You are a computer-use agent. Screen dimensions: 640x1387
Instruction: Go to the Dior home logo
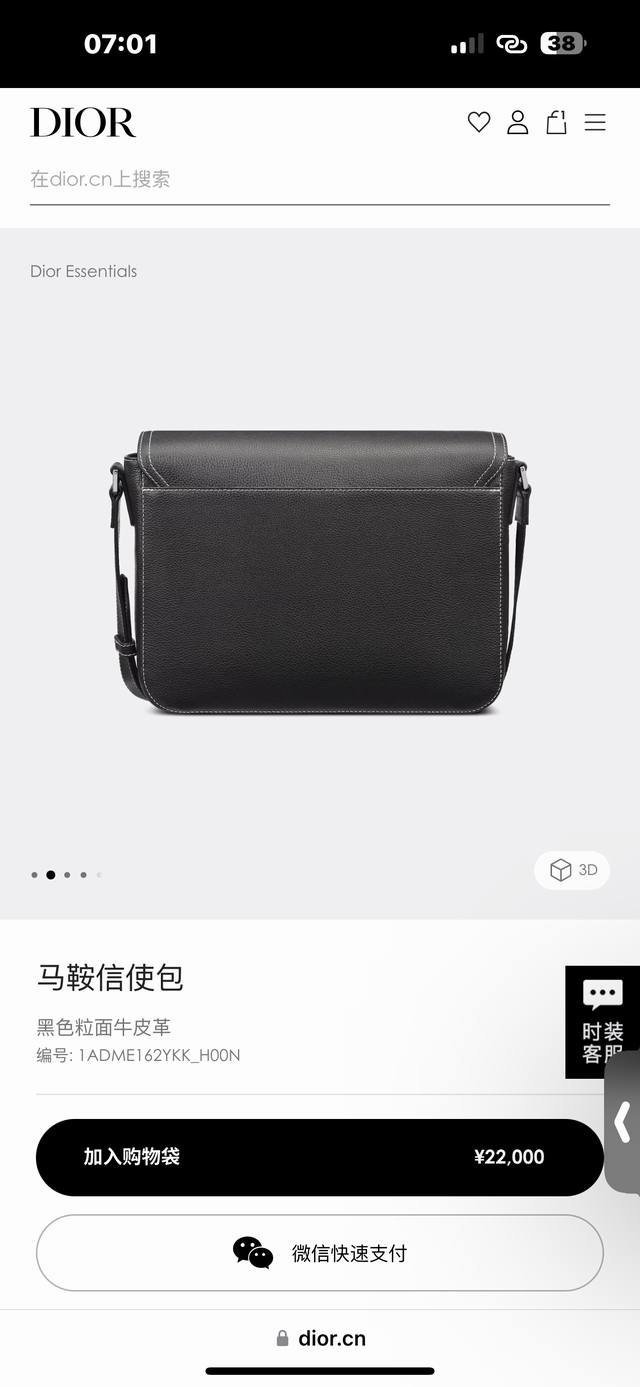pos(83,122)
